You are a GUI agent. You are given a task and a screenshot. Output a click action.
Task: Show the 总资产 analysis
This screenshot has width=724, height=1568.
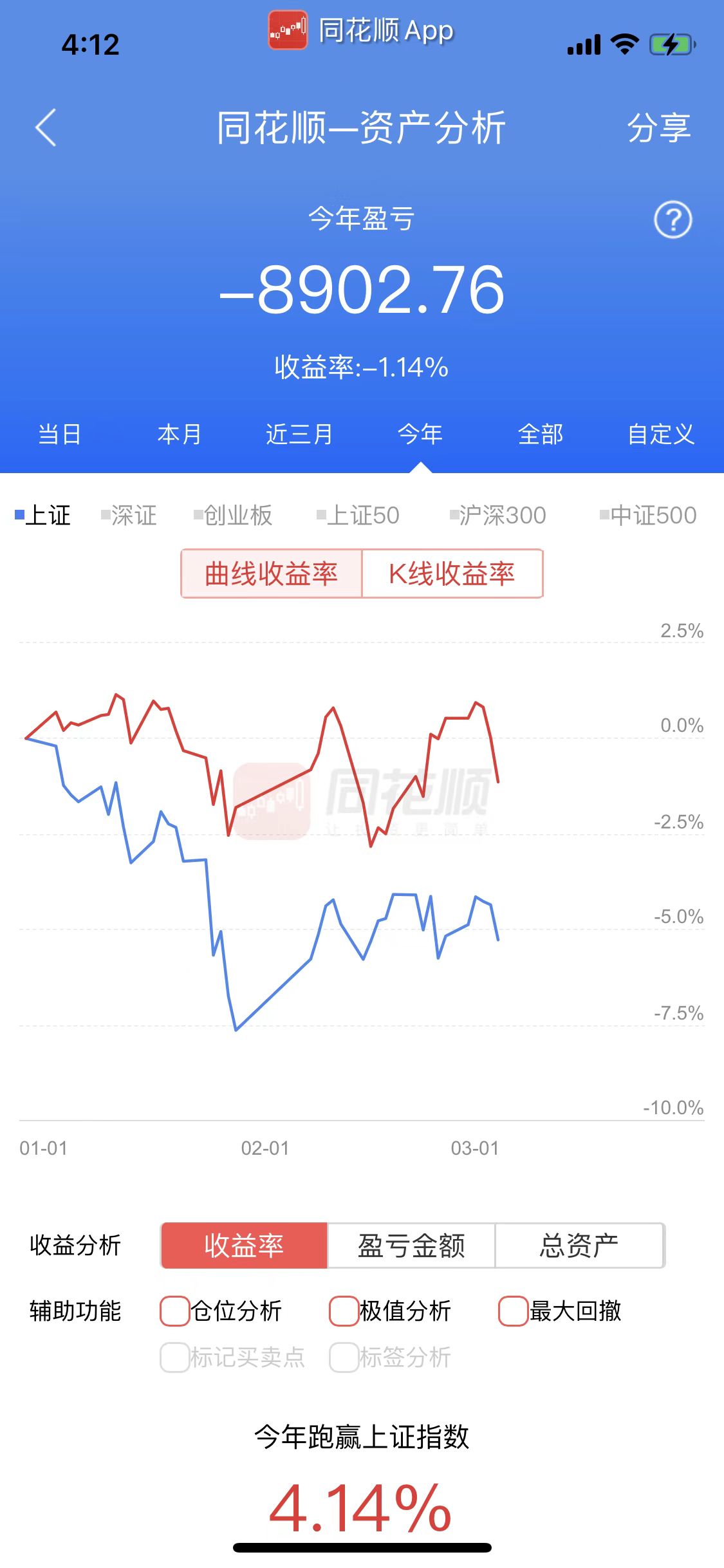coord(579,1246)
